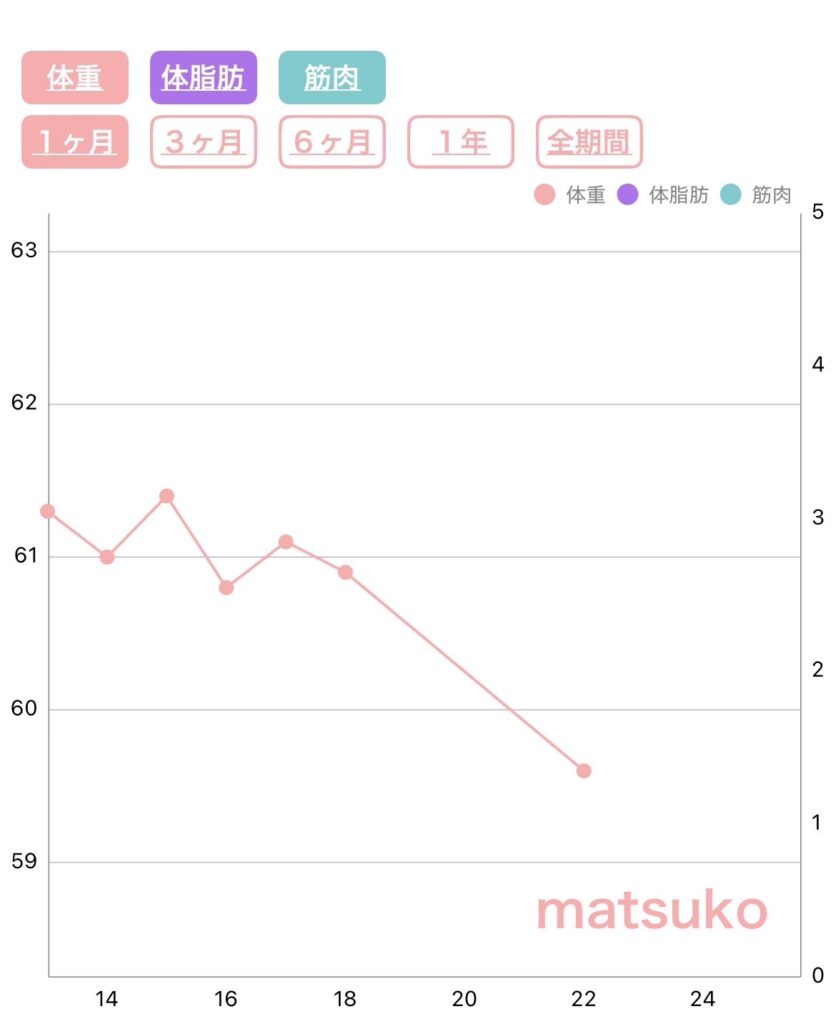Screen dimensions: 836x1024
Task: Show the 筋肉 muscle data
Action: (332, 78)
